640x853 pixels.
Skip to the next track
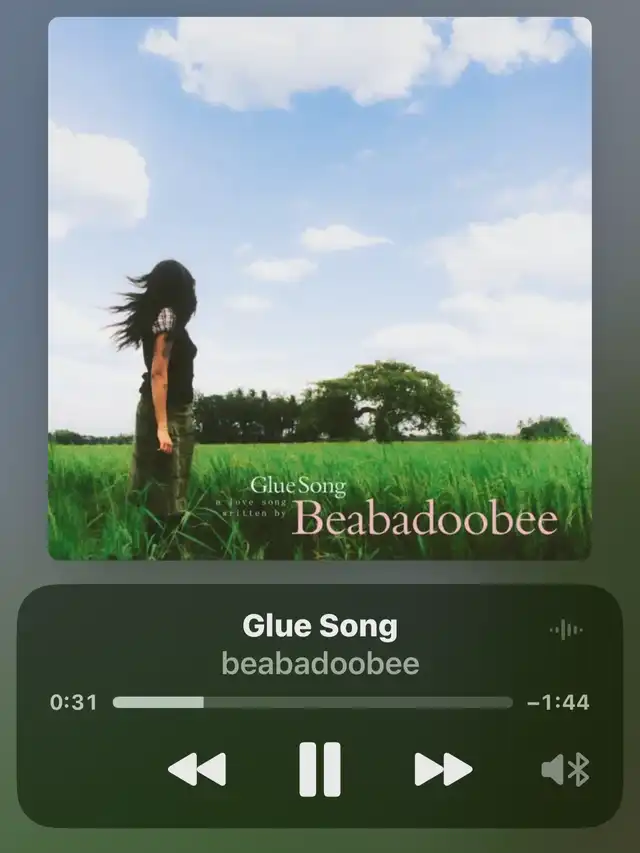(x=443, y=769)
